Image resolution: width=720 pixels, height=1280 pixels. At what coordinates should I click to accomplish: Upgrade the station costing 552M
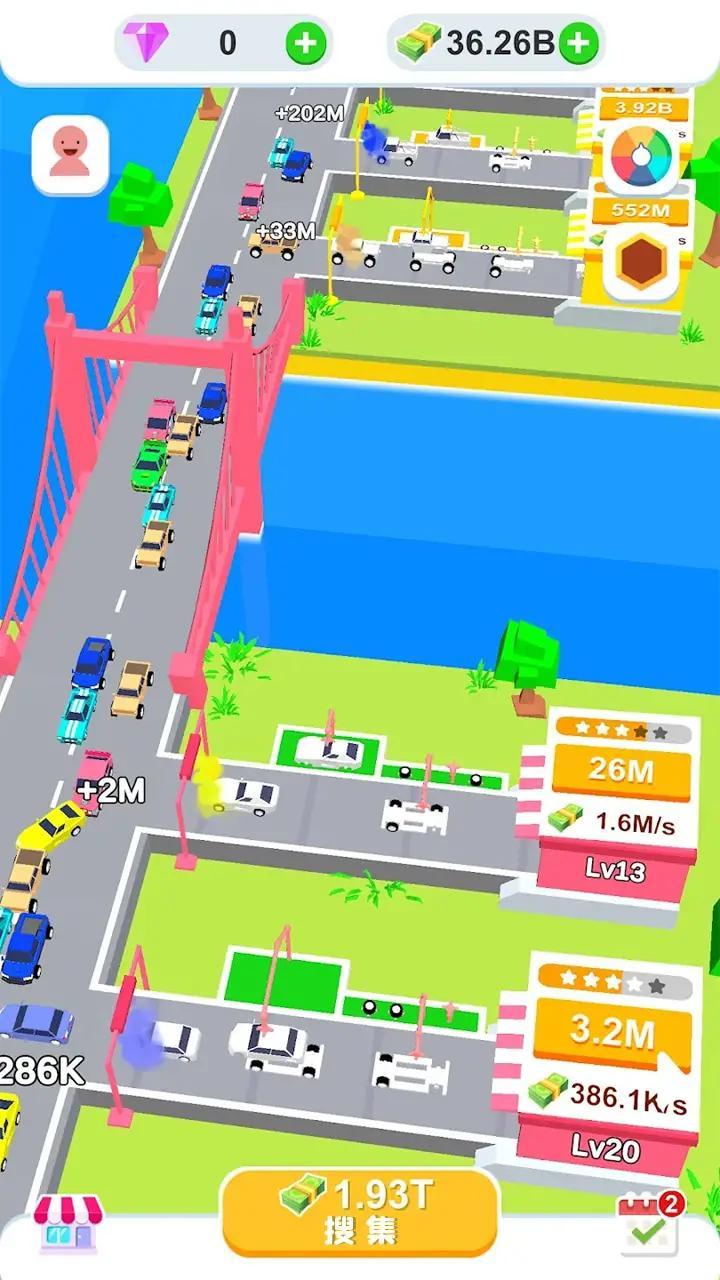639,210
